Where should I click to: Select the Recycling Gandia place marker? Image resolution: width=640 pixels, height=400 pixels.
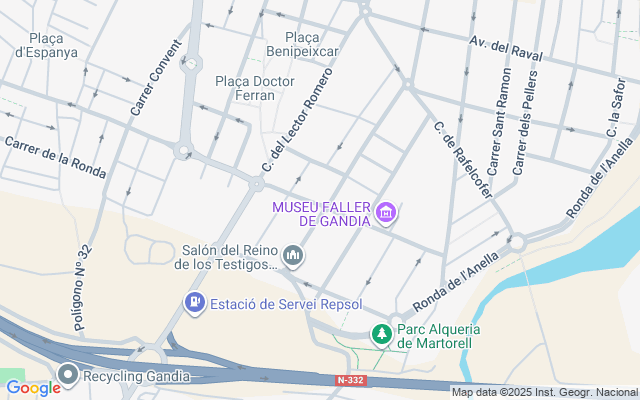[x=69, y=376]
